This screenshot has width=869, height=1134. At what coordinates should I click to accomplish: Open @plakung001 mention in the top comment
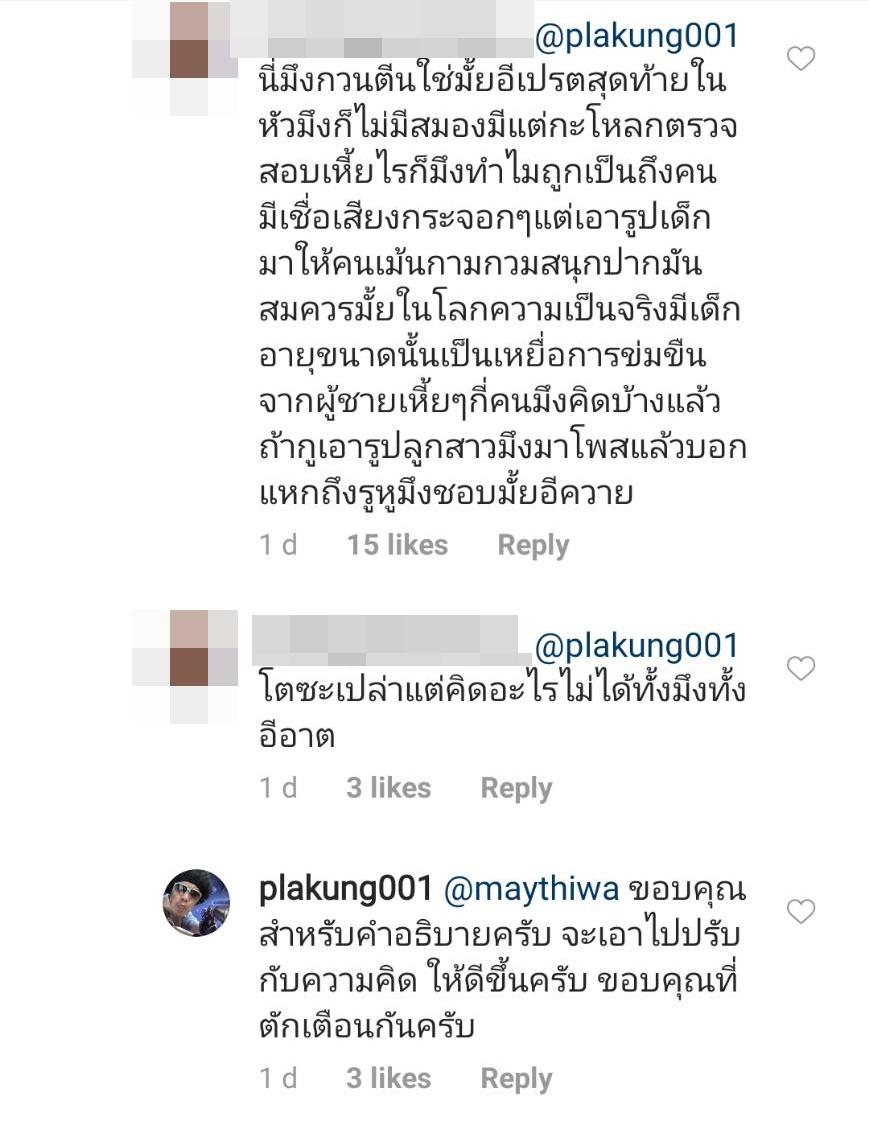point(637,37)
